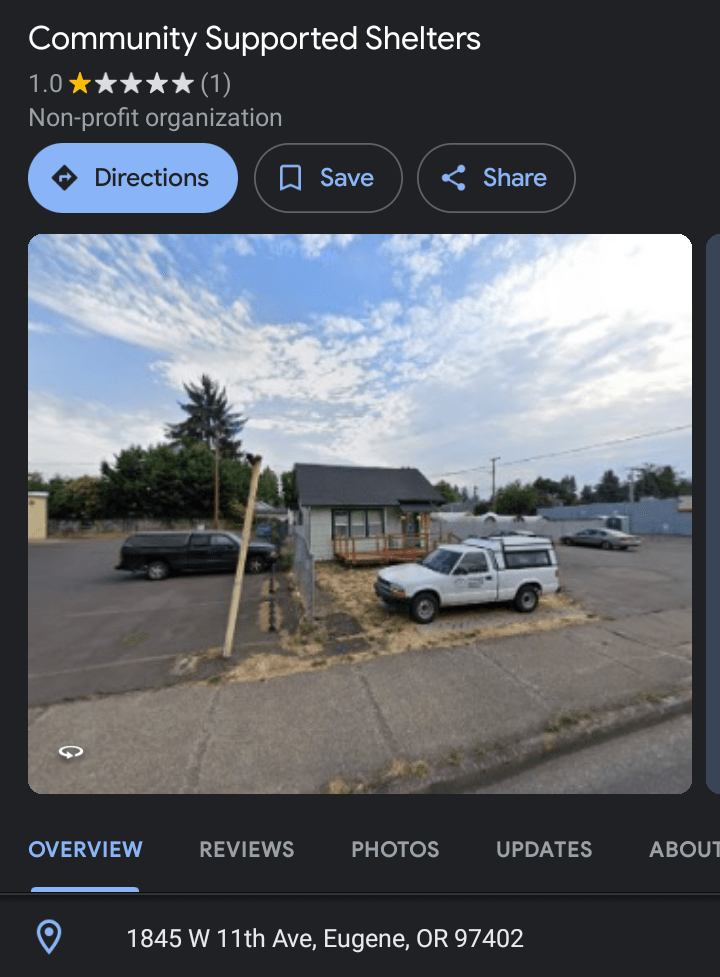720x977 pixels.
Task: Save this place to a list
Action: click(x=328, y=178)
